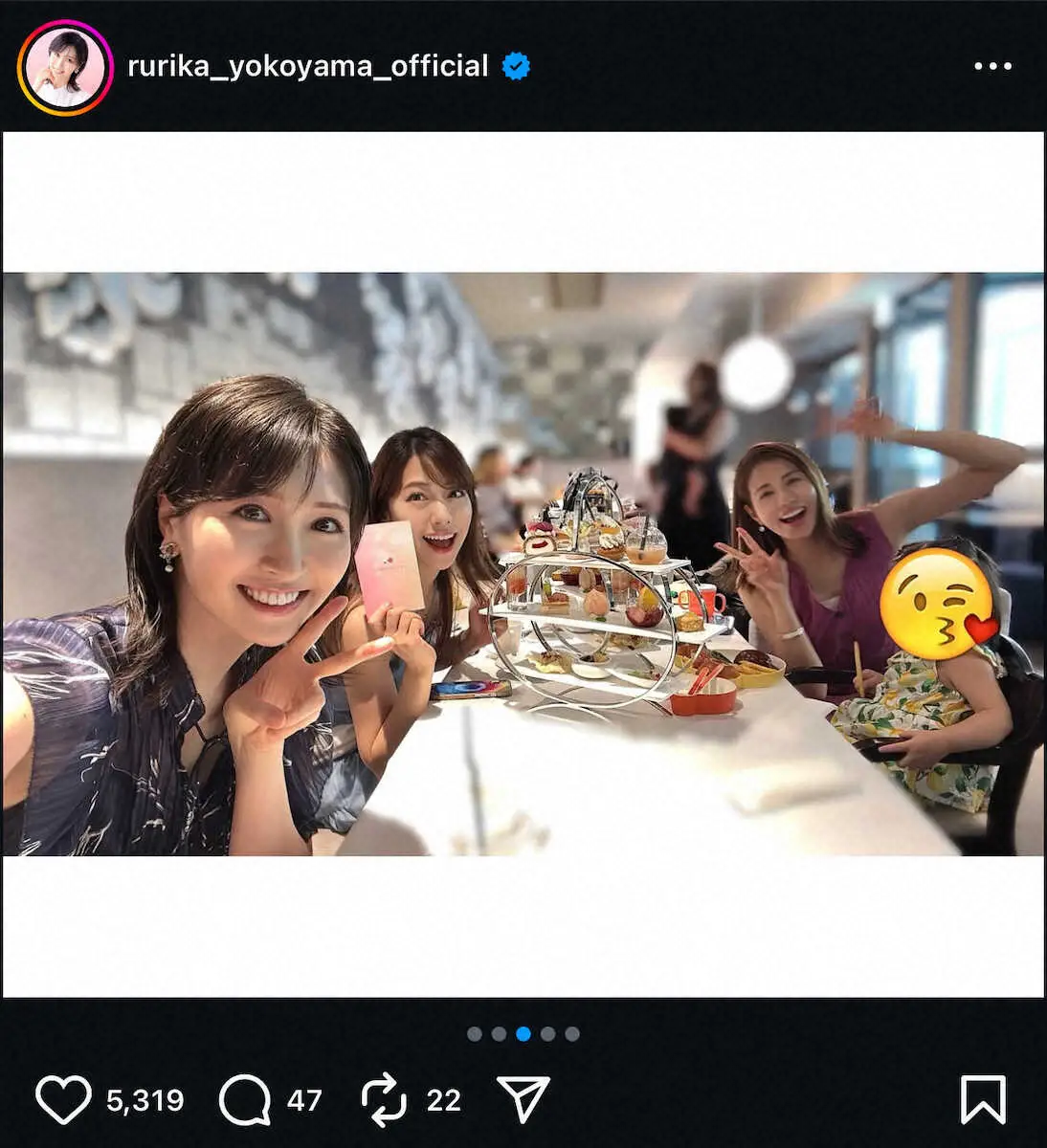The image size is (1047, 1148).
Task: Open rurika_yokoyama_official's profile from username
Action: tap(307, 66)
